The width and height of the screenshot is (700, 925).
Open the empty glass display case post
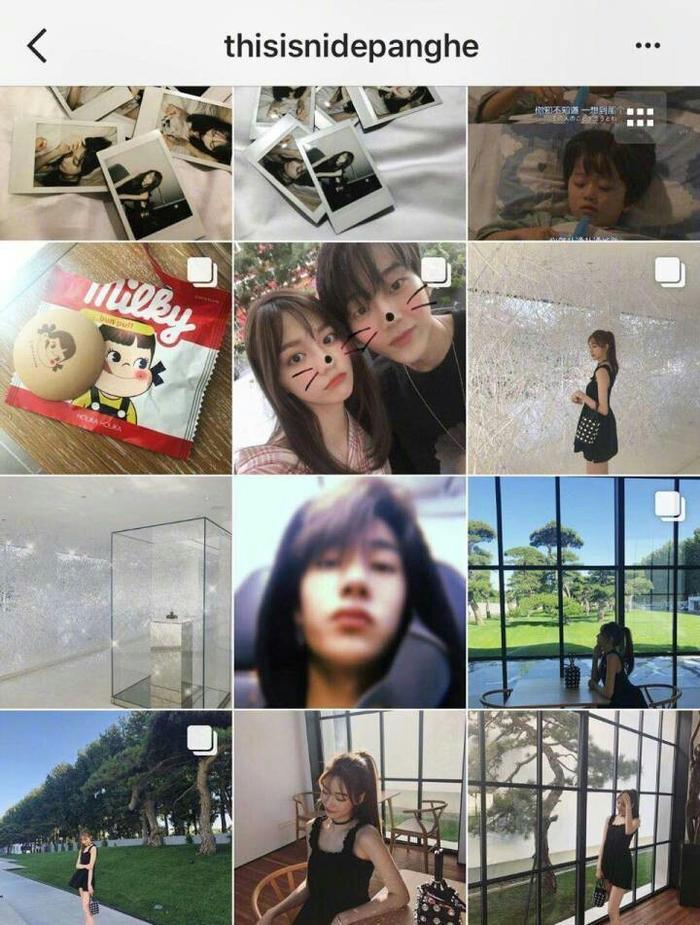(x=116, y=592)
